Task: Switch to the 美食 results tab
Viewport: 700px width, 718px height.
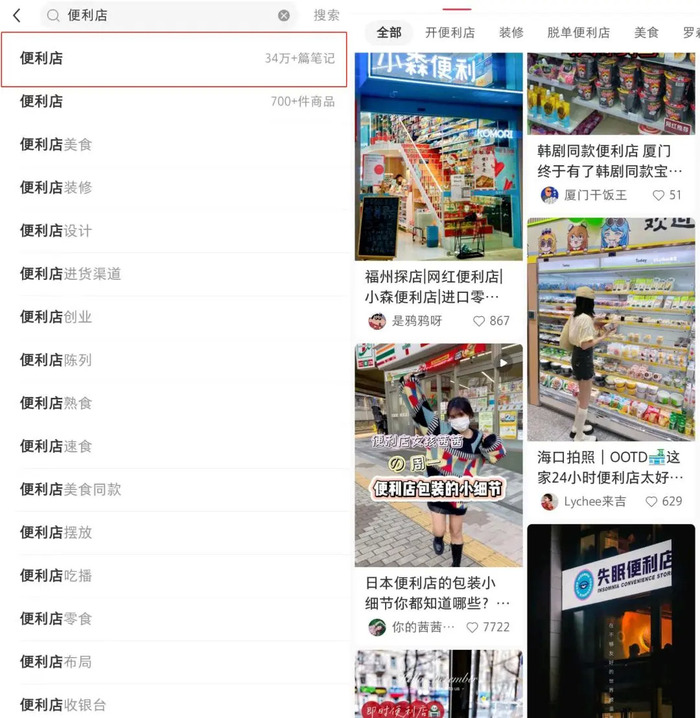Action: [x=646, y=32]
